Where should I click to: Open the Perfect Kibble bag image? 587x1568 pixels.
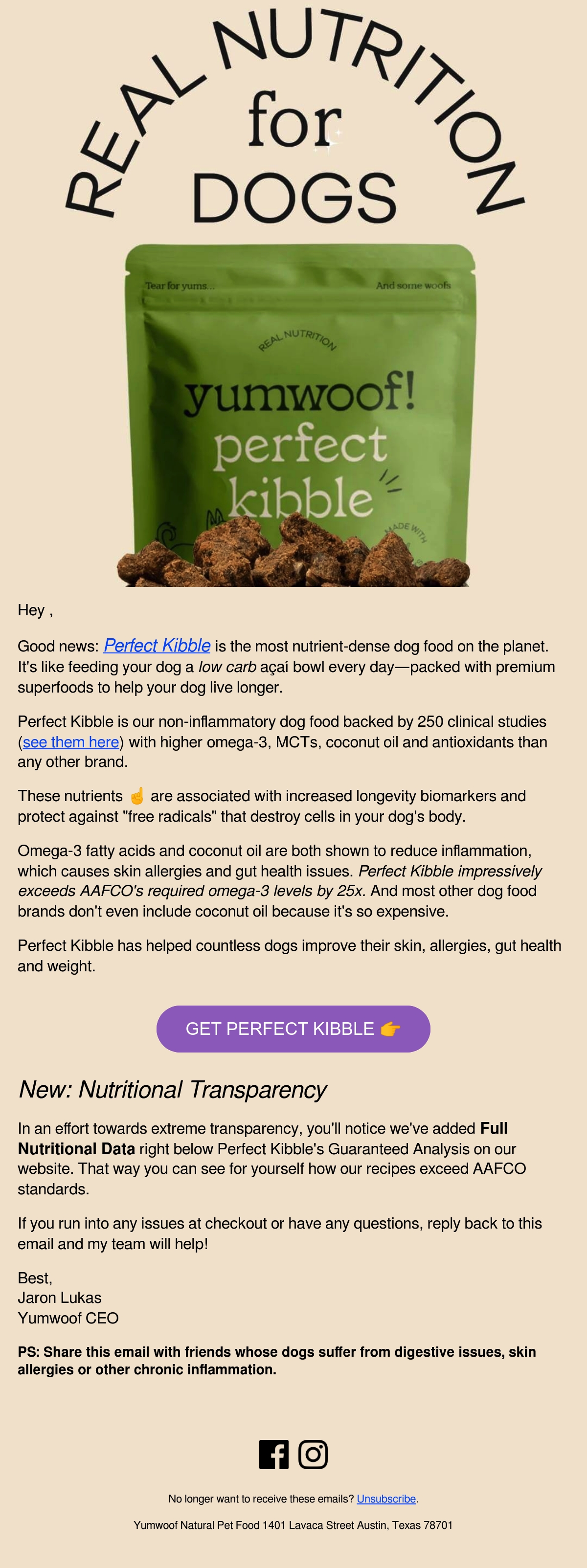tap(294, 415)
